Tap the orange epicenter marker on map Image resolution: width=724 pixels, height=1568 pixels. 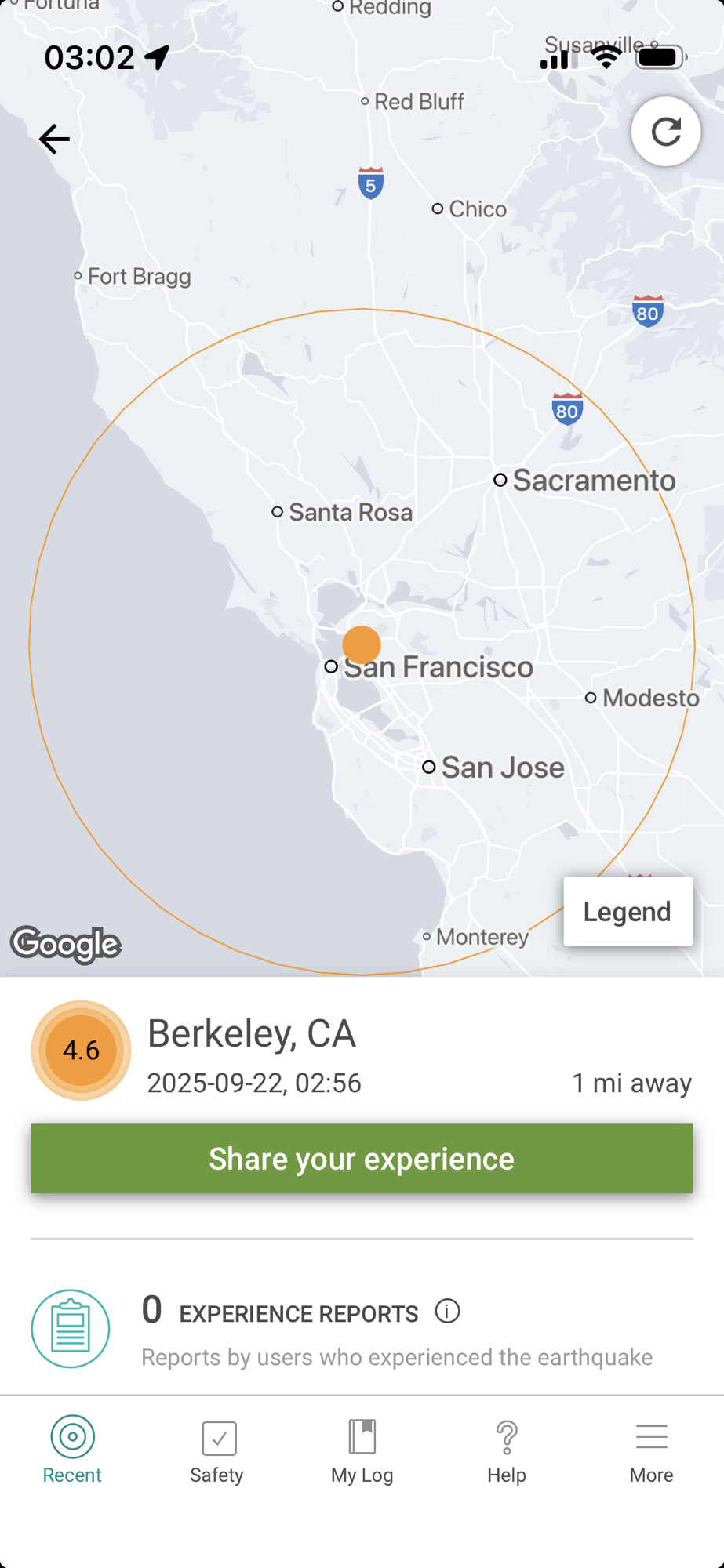coord(362,644)
